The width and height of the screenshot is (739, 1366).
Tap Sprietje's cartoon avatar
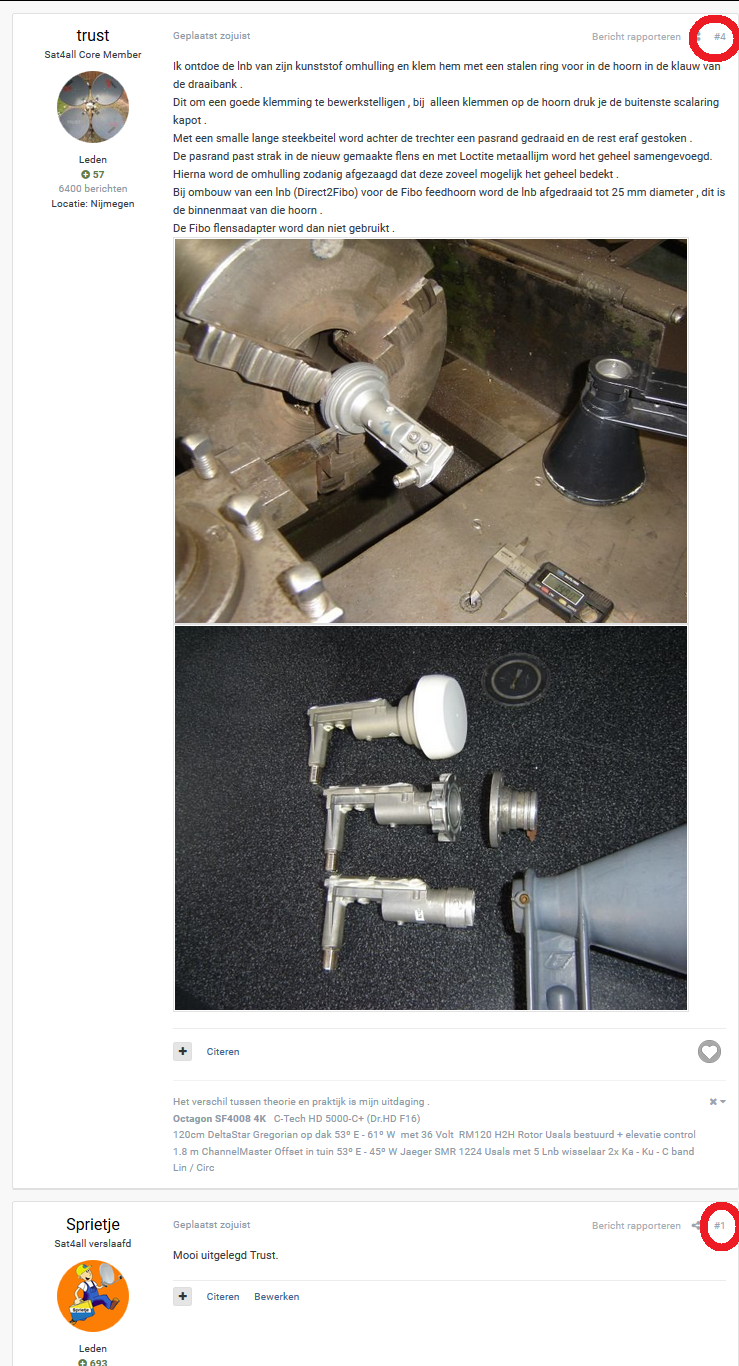(x=93, y=1296)
